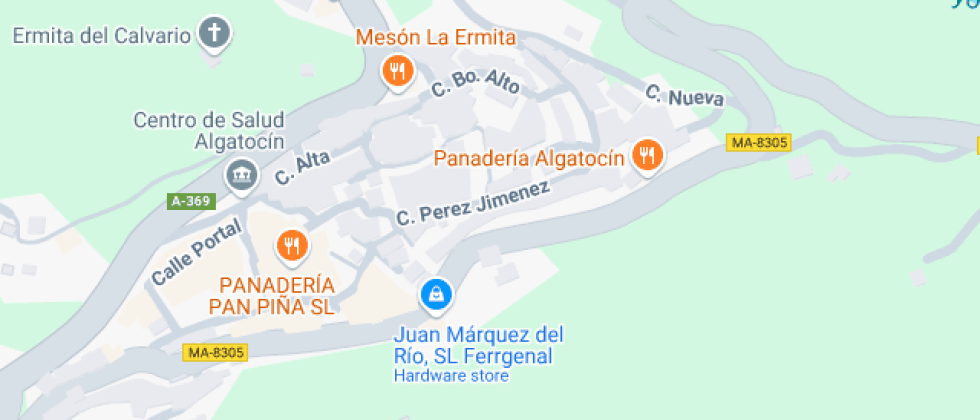Select the Juan Márquez del Río hardware store pin
Viewport: 980px width, 420px height.
[437, 294]
